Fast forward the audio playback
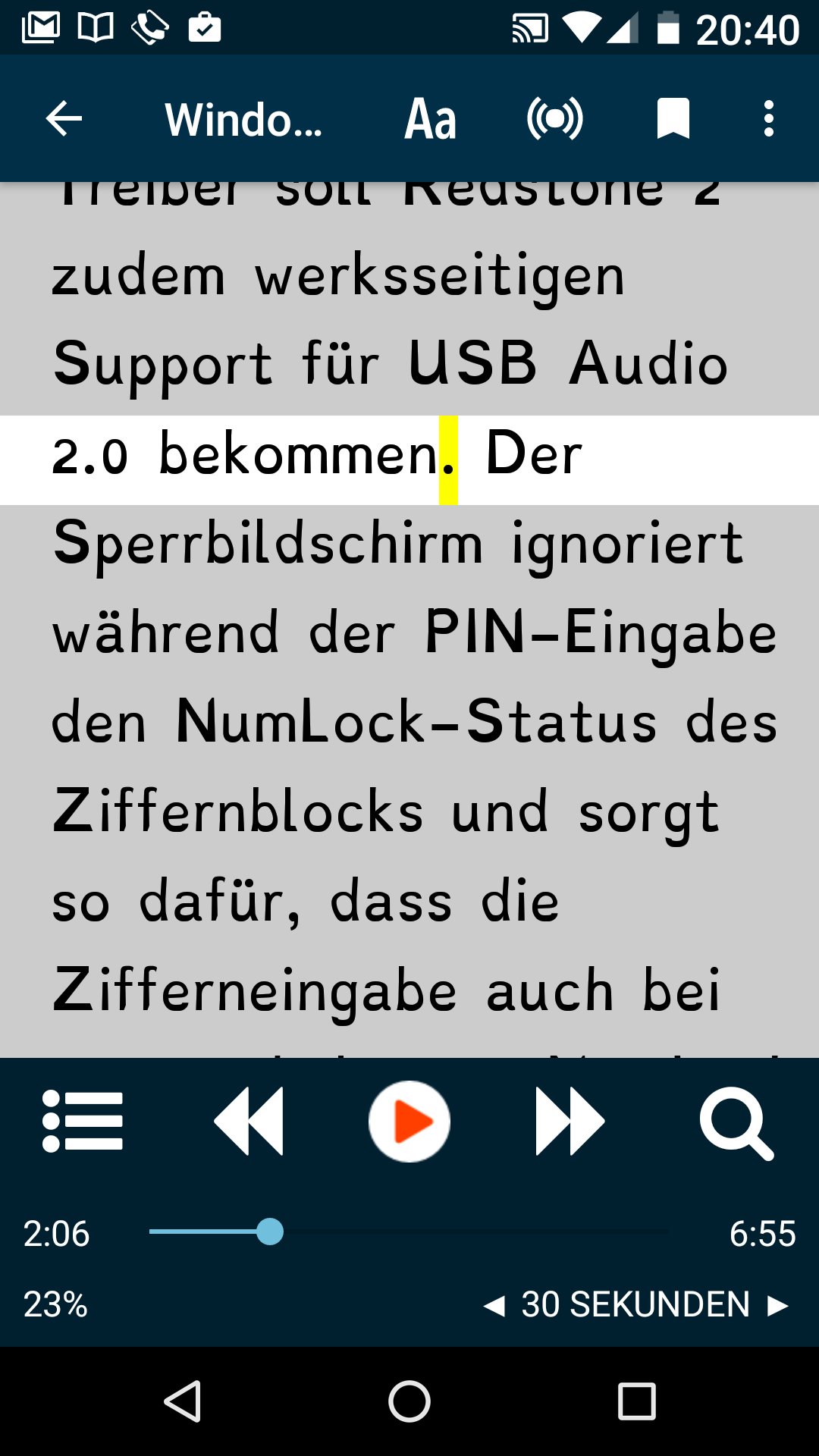Viewport: 819px width, 1456px height. tap(570, 1122)
